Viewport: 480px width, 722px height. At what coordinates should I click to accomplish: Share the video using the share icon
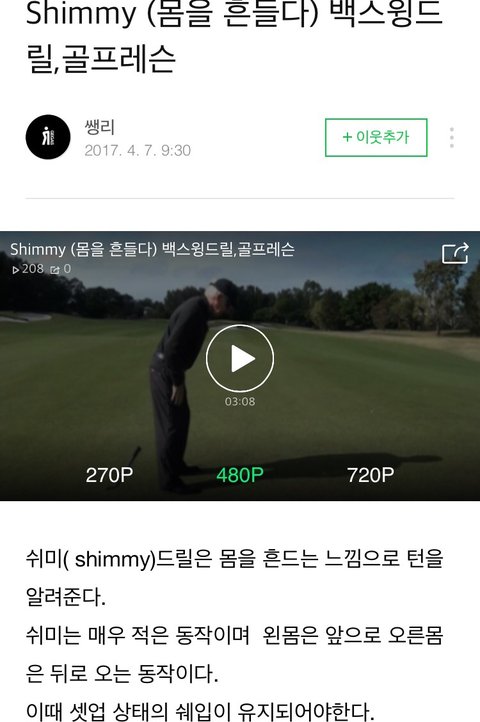click(455, 253)
